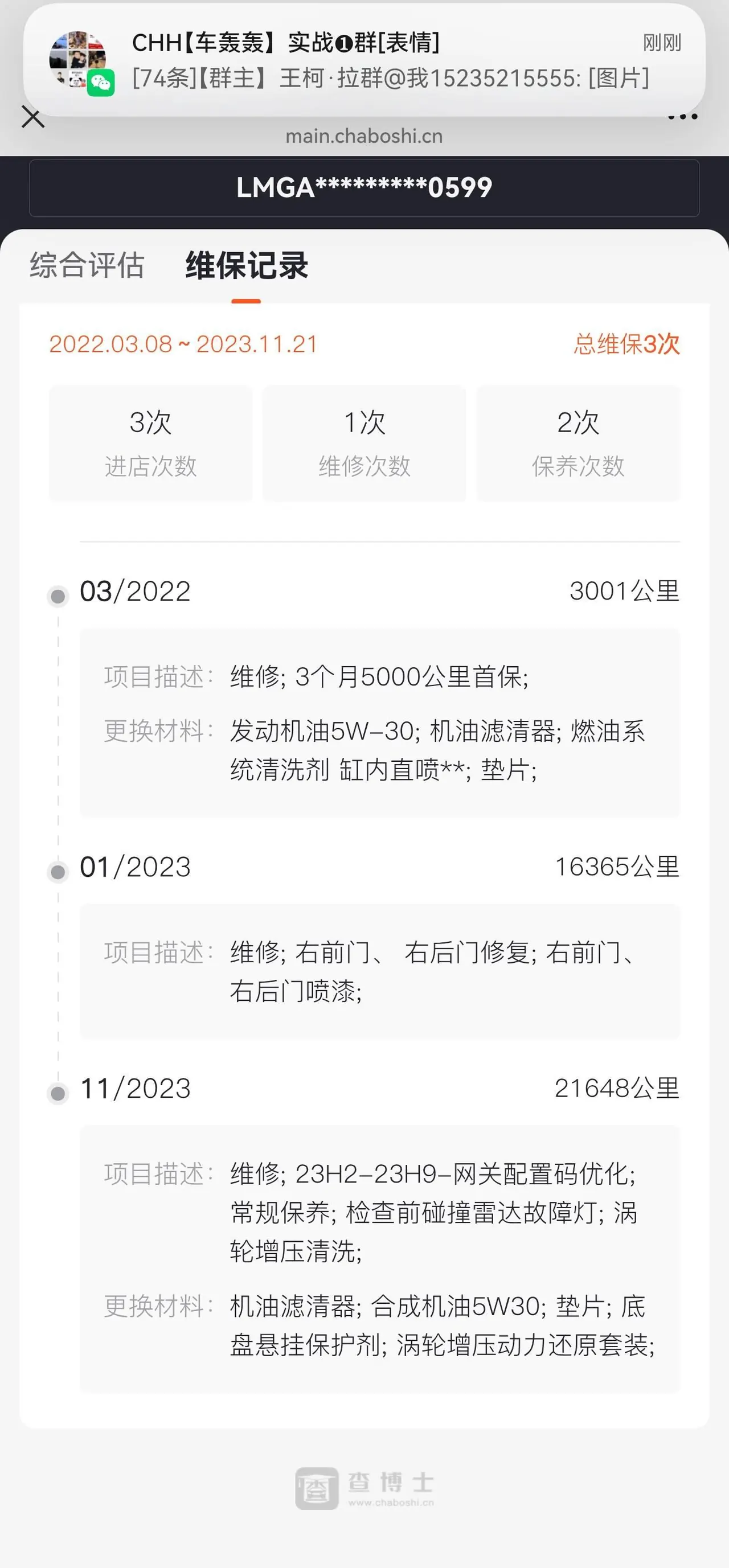
Task: Select the 维保记录 tab
Action: (x=247, y=265)
